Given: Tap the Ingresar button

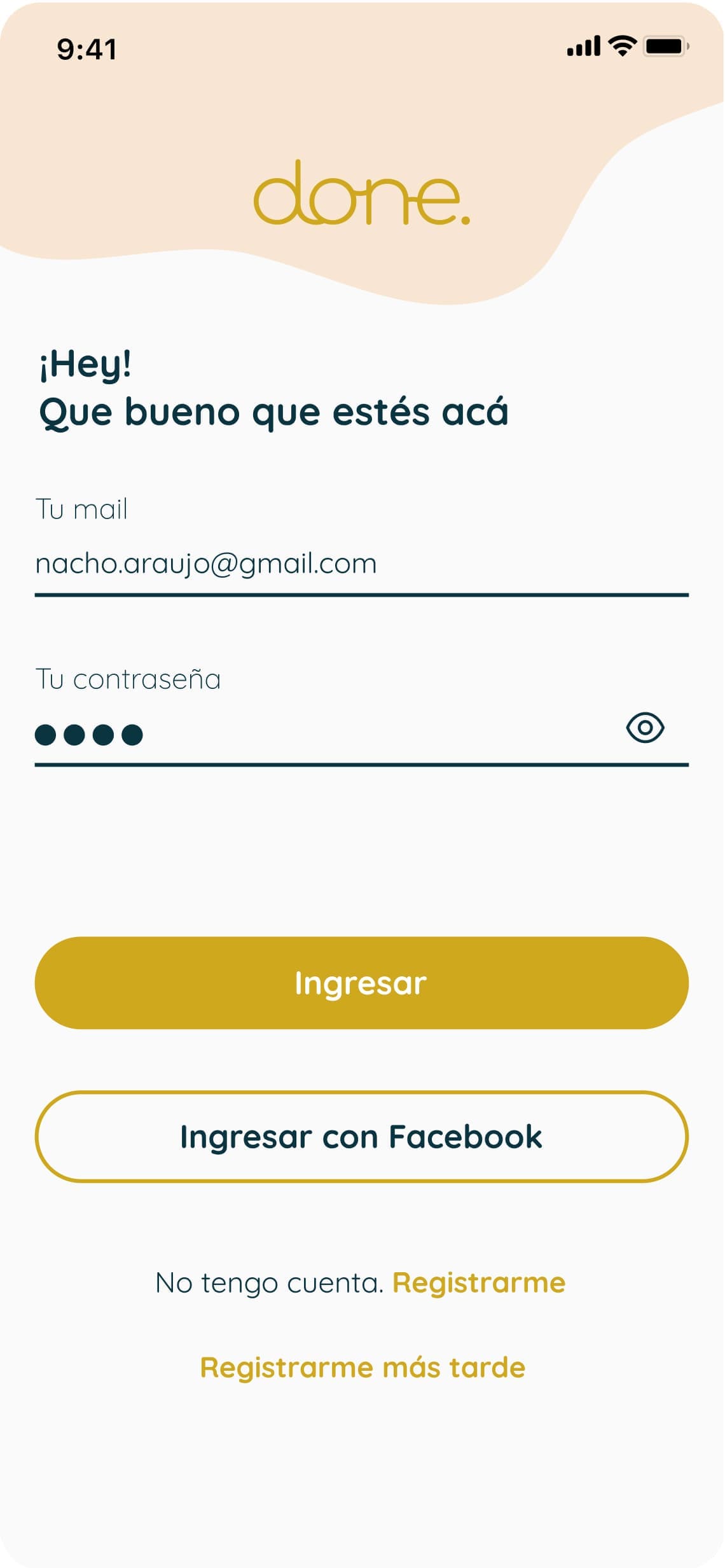Looking at the screenshot, I should tap(361, 983).
